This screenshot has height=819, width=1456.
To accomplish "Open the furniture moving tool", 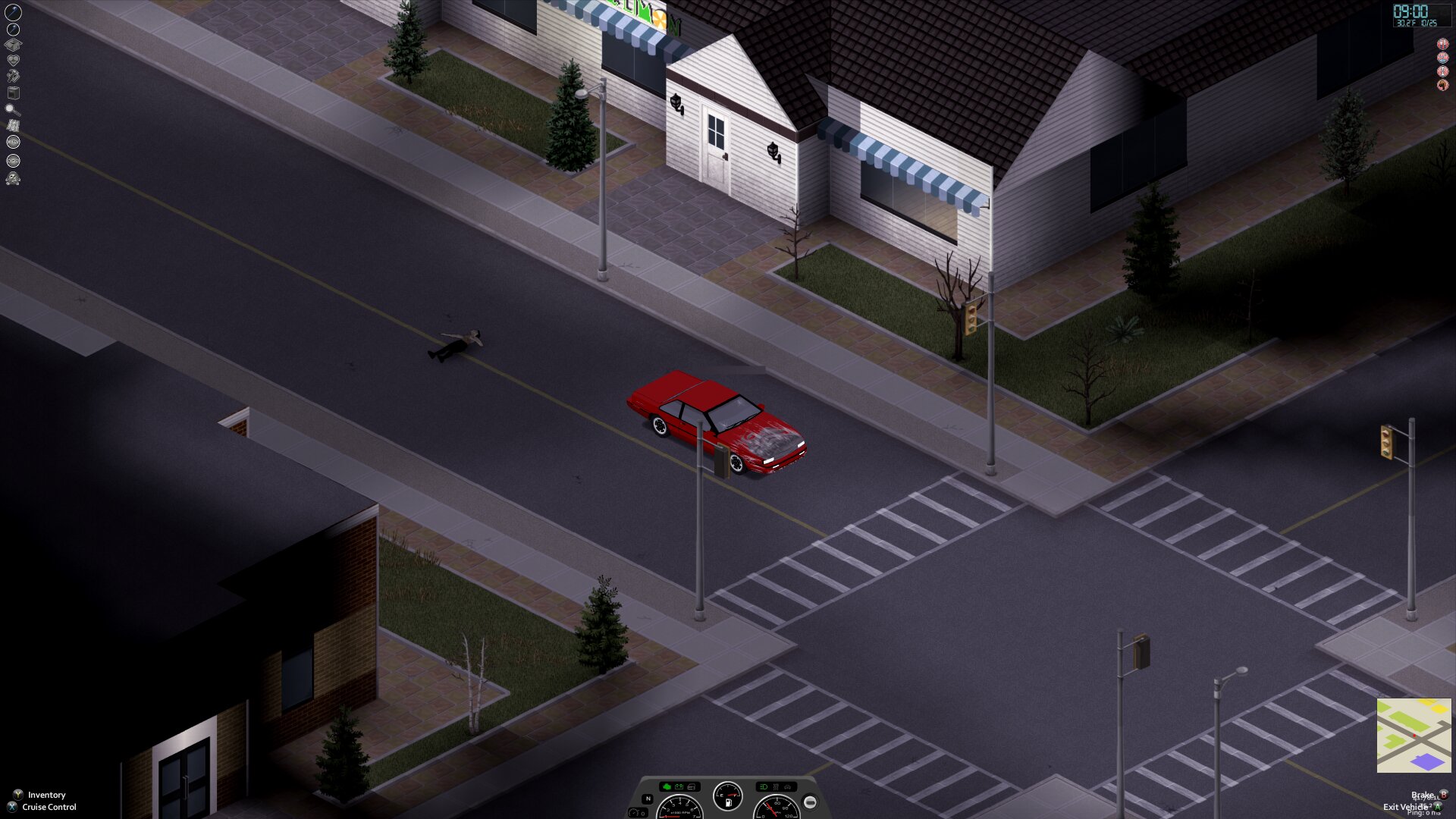I will pyautogui.click(x=13, y=93).
